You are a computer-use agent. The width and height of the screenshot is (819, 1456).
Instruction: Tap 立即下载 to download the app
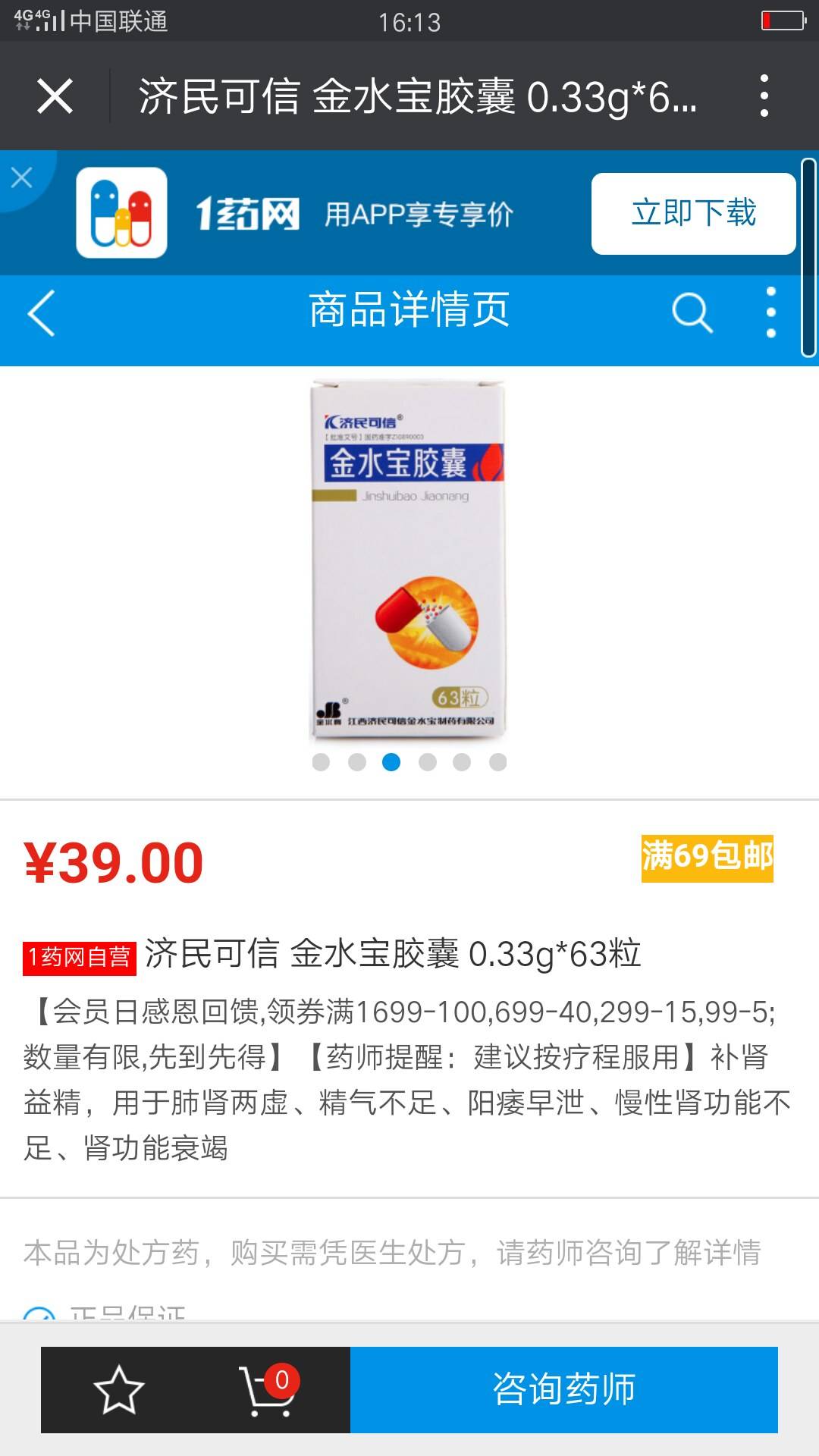pyautogui.click(x=693, y=213)
